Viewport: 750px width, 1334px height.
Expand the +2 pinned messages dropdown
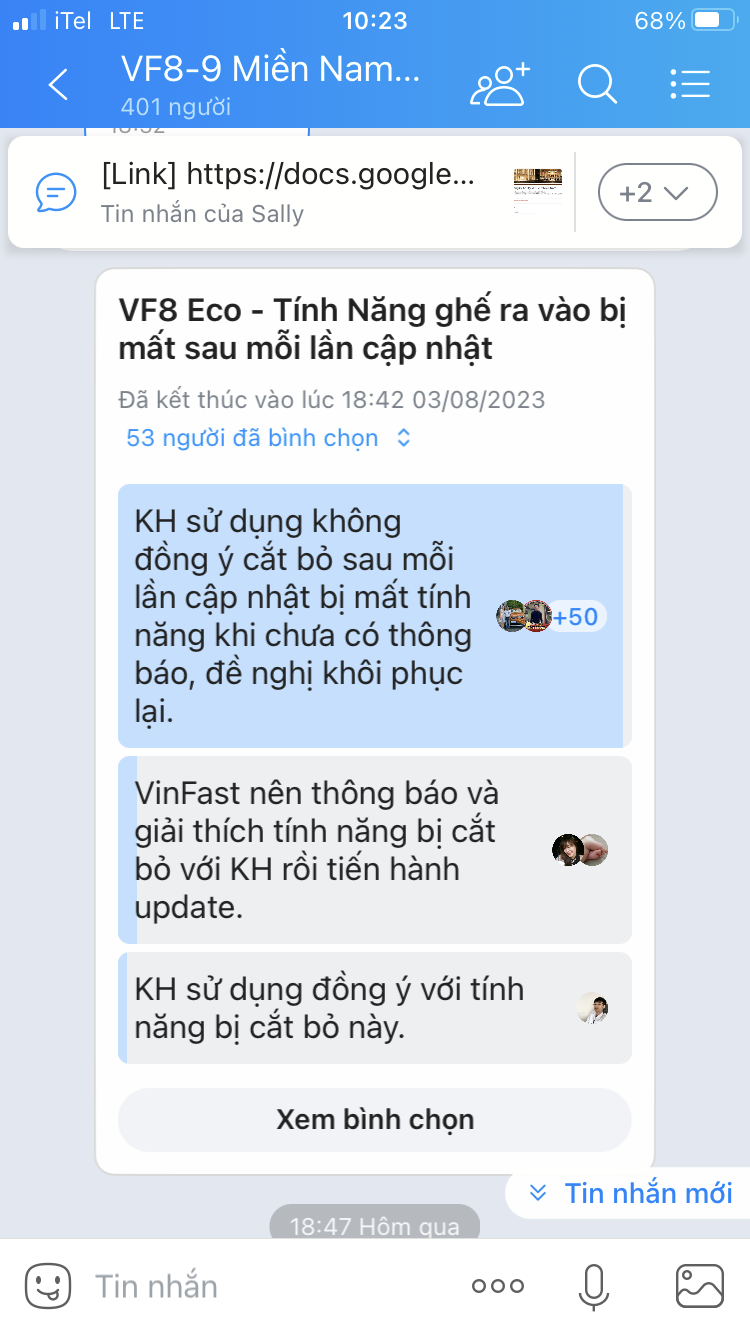(x=657, y=191)
